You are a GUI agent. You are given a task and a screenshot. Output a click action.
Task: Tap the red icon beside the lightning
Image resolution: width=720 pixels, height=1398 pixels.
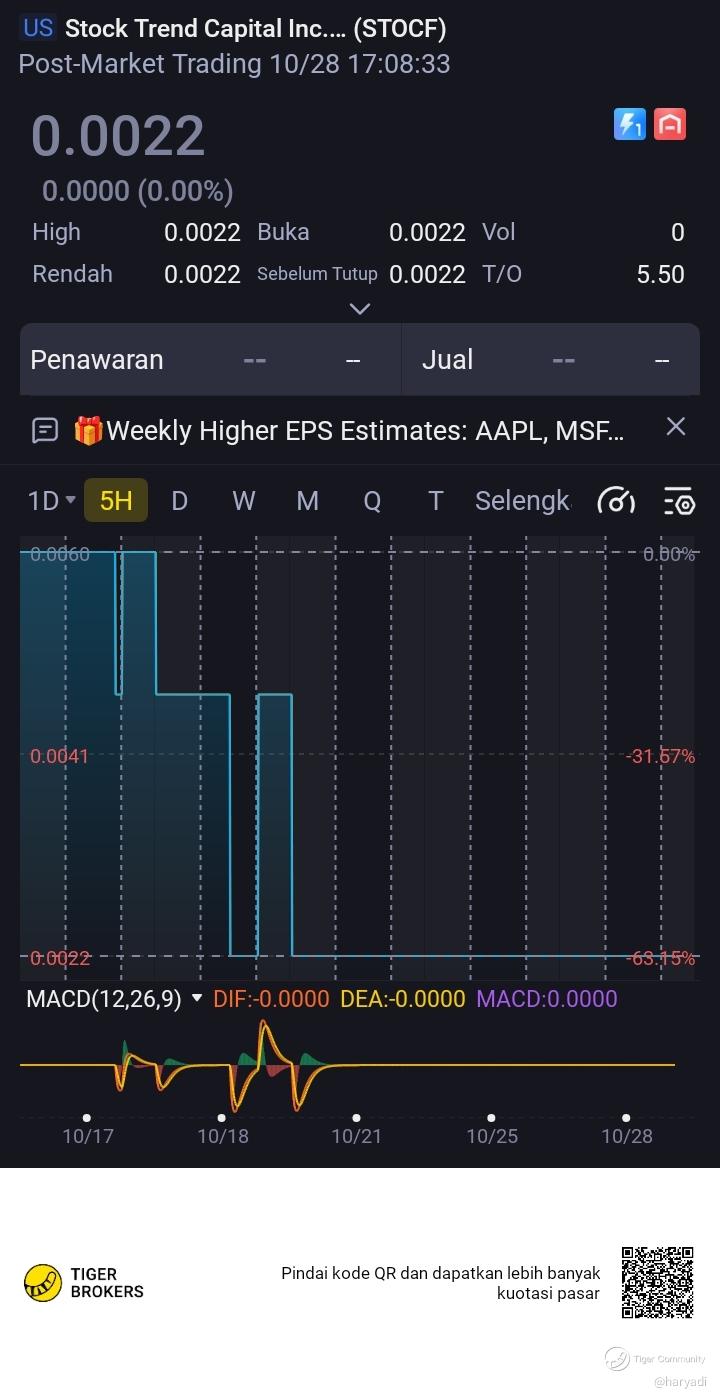[x=670, y=125]
